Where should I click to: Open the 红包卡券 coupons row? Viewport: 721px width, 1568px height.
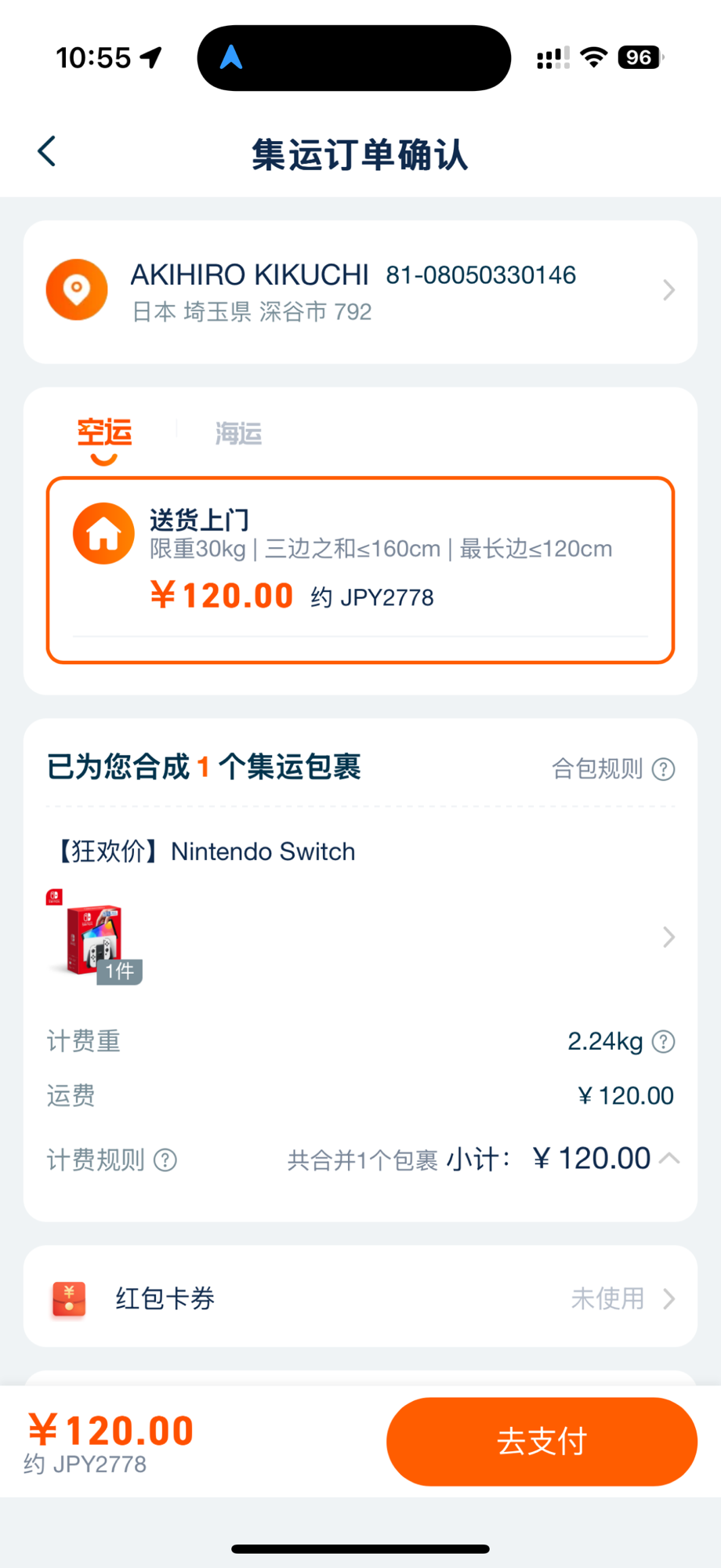coord(360,1298)
